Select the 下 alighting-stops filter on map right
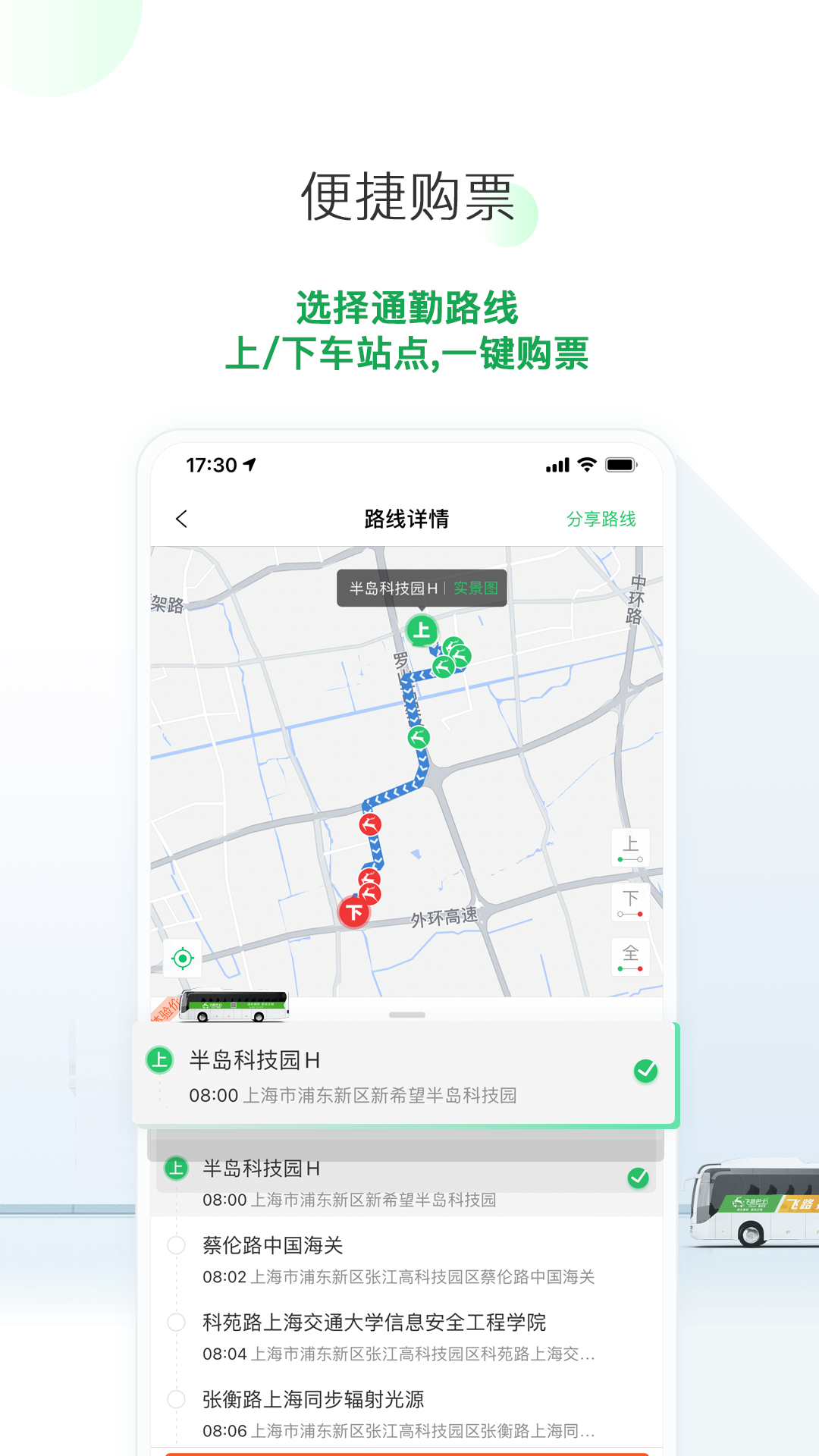Image resolution: width=819 pixels, height=1456 pixels. pos(630,901)
